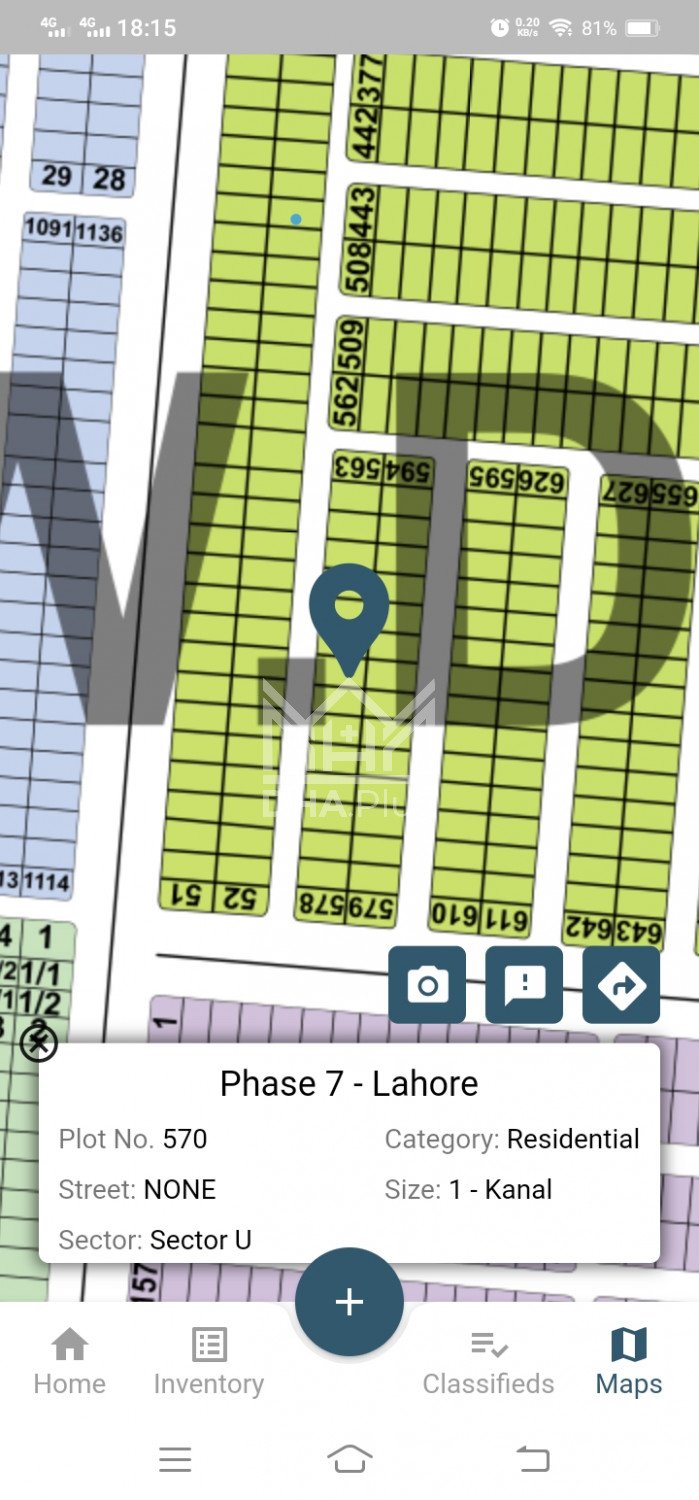Go back using system back button
This screenshot has height=1500, width=699.
coord(533,1459)
